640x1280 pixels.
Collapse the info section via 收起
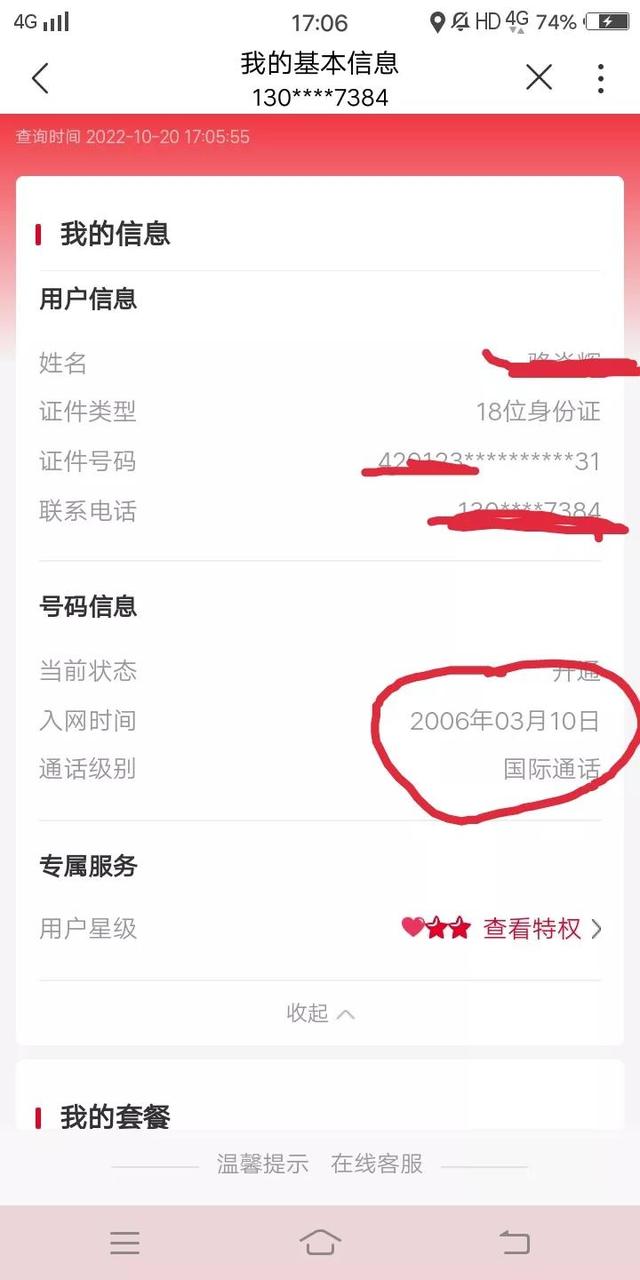click(x=320, y=1013)
